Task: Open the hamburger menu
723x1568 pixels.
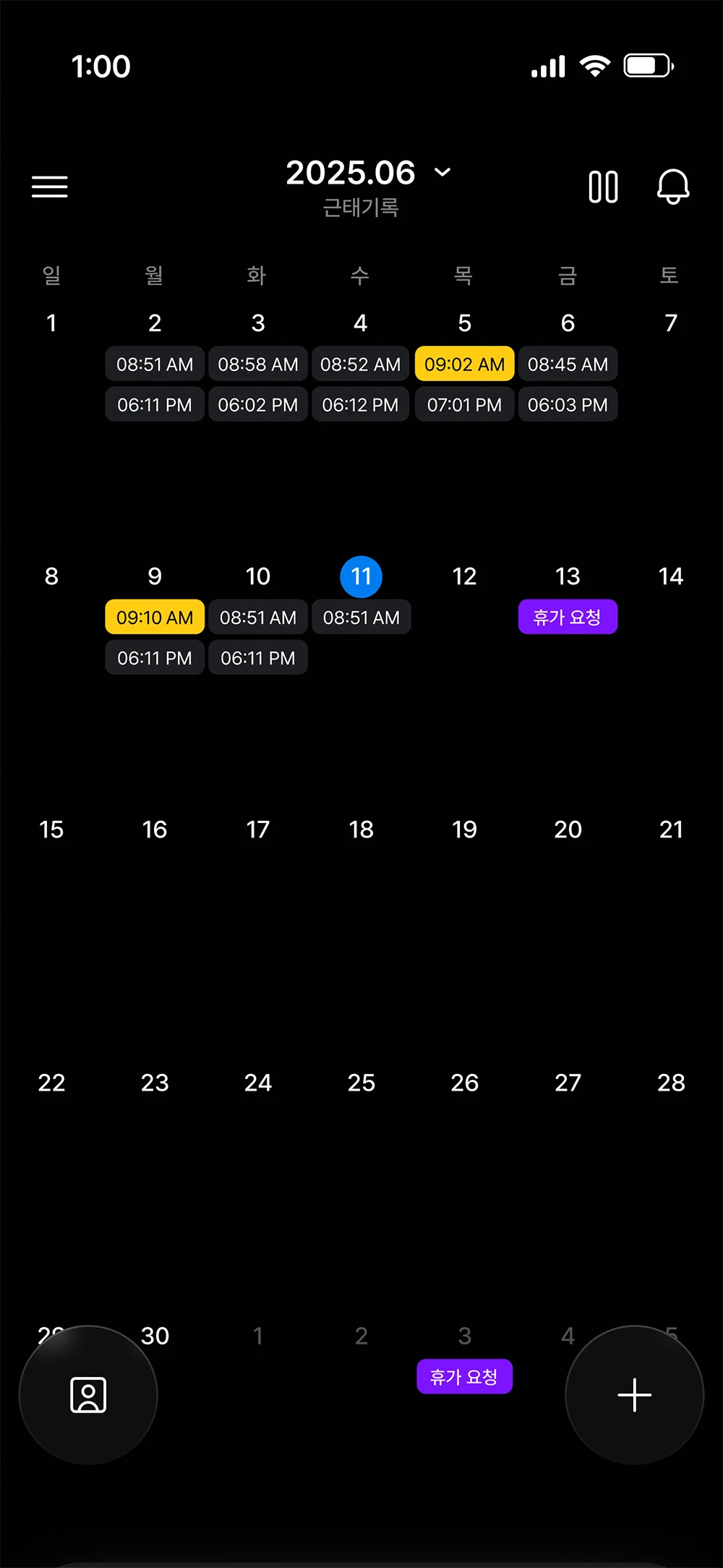Action: (x=50, y=187)
